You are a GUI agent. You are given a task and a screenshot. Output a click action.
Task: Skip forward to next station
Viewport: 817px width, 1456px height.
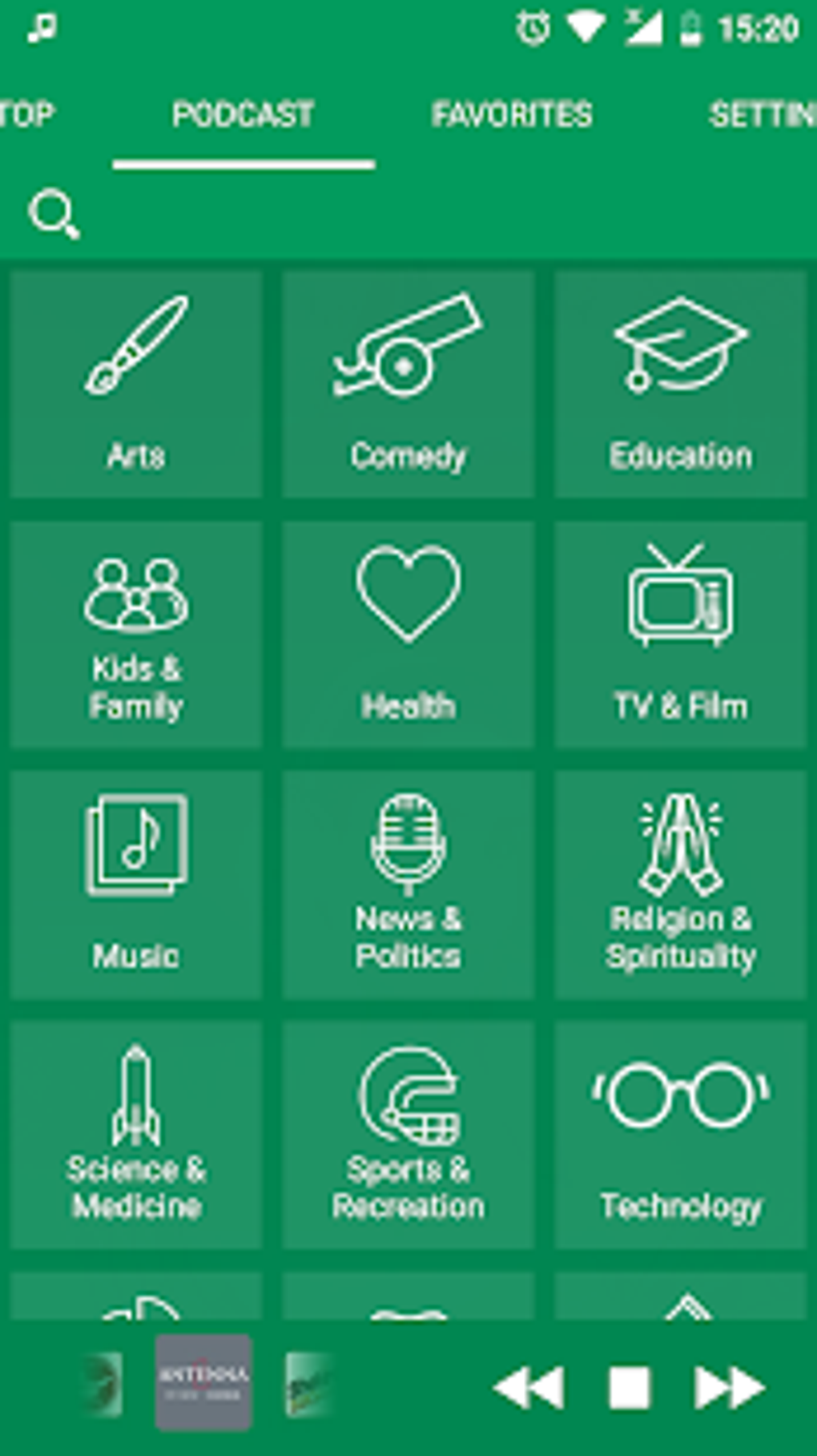pyautogui.click(x=729, y=1387)
